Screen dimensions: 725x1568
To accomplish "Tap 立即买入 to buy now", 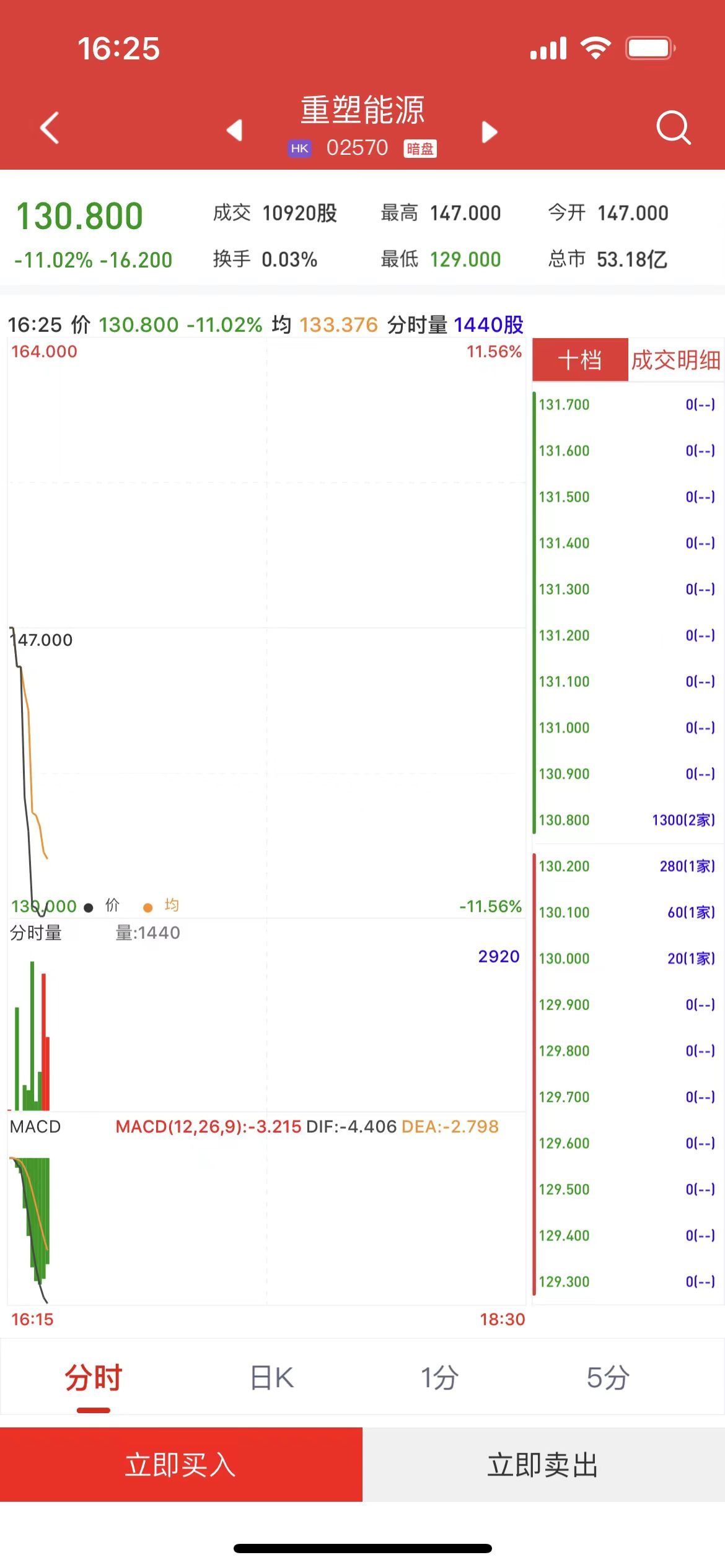I will pos(181,1465).
